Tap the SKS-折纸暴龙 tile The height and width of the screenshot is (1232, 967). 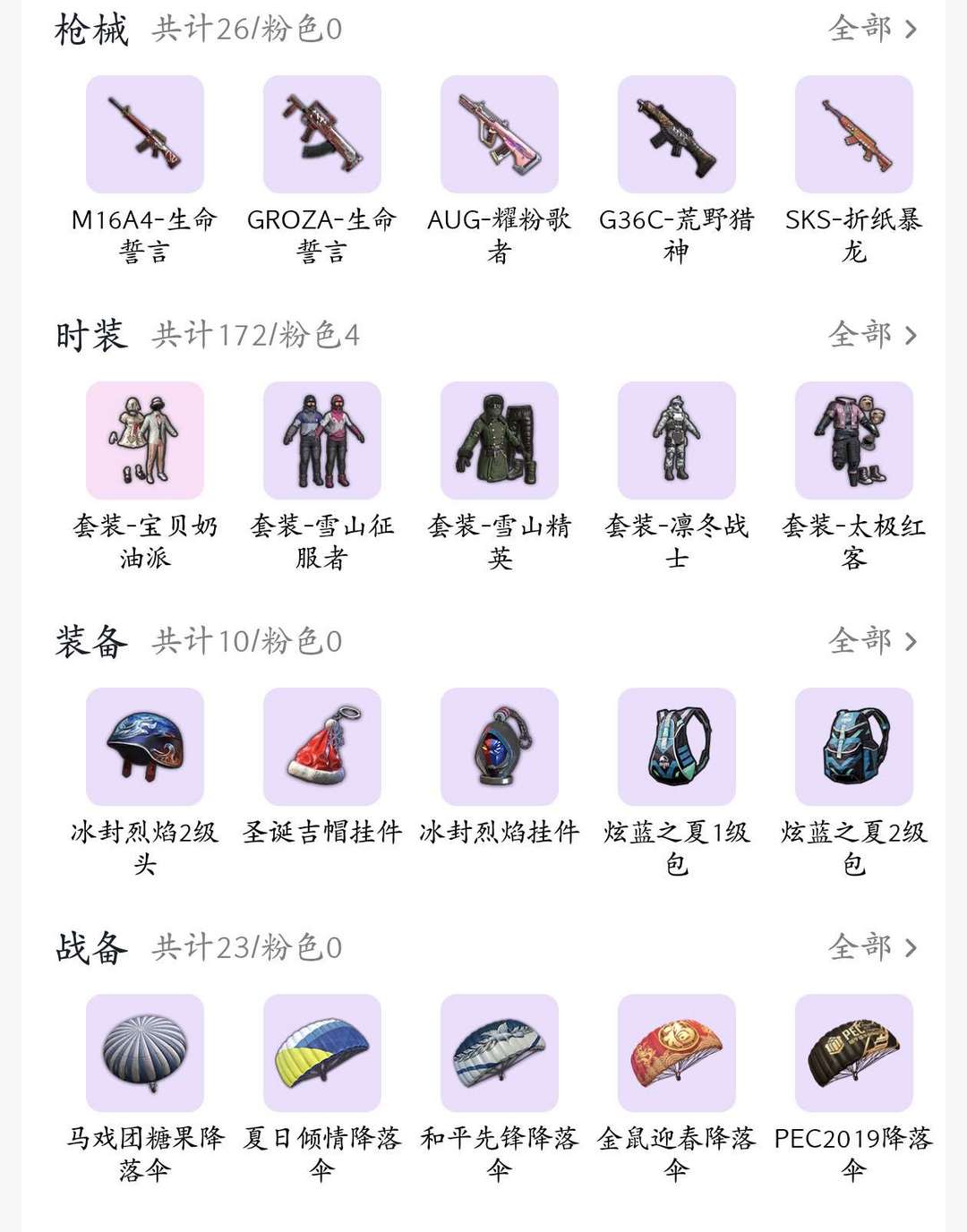[854, 134]
